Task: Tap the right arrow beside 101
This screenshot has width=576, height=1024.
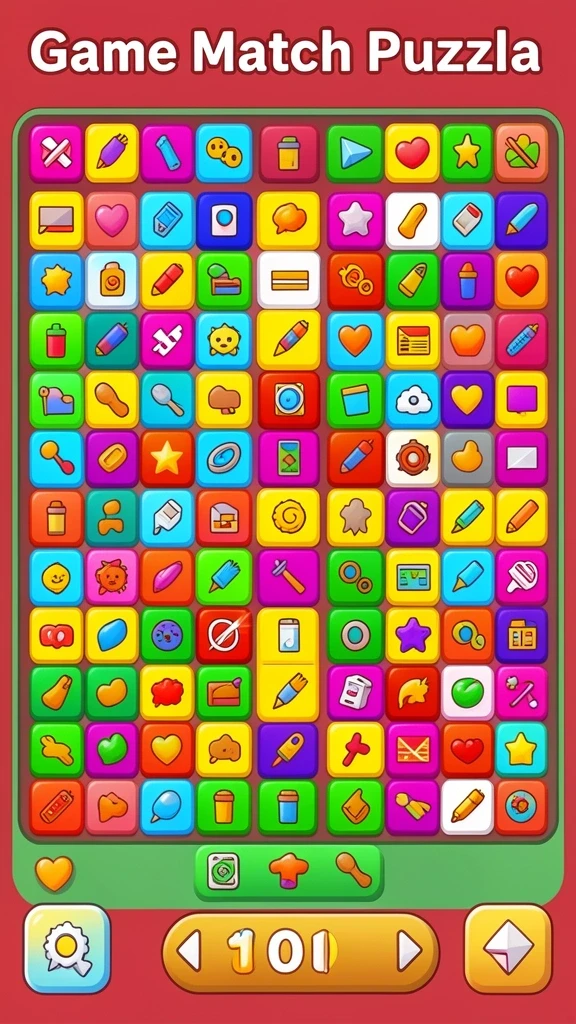Action: (409, 950)
